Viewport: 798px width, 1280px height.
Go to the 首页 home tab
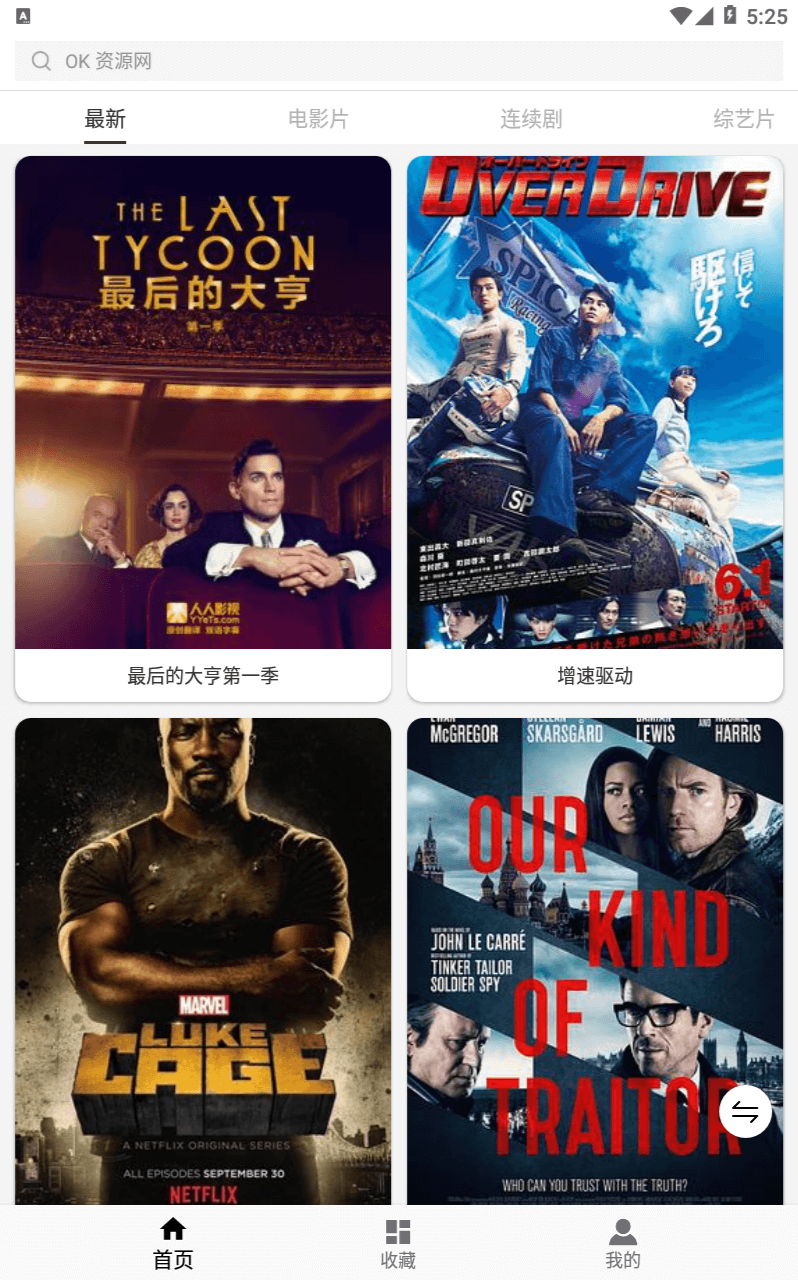point(173,1243)
